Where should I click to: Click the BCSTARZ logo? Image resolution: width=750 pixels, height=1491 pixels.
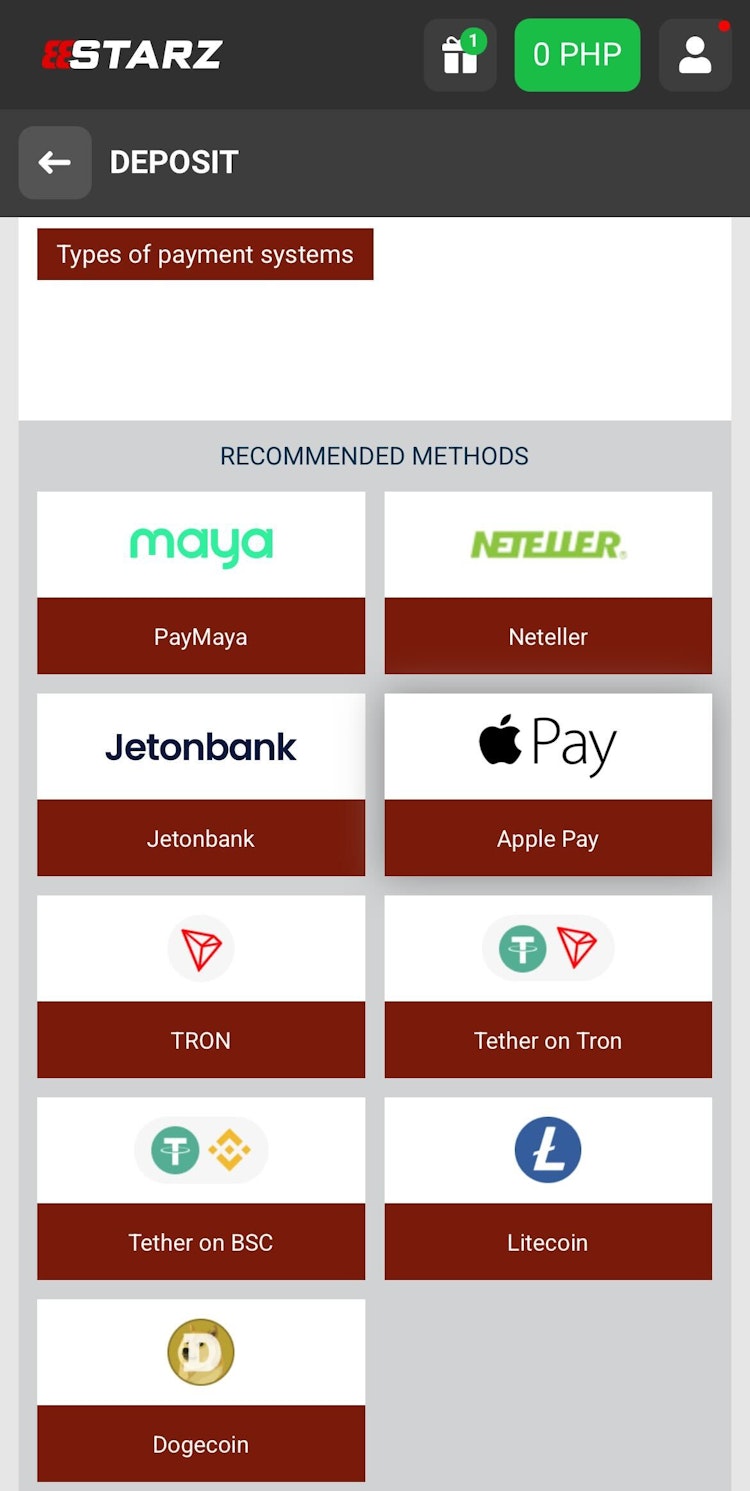pyautogui.click(x=130, y=55)
